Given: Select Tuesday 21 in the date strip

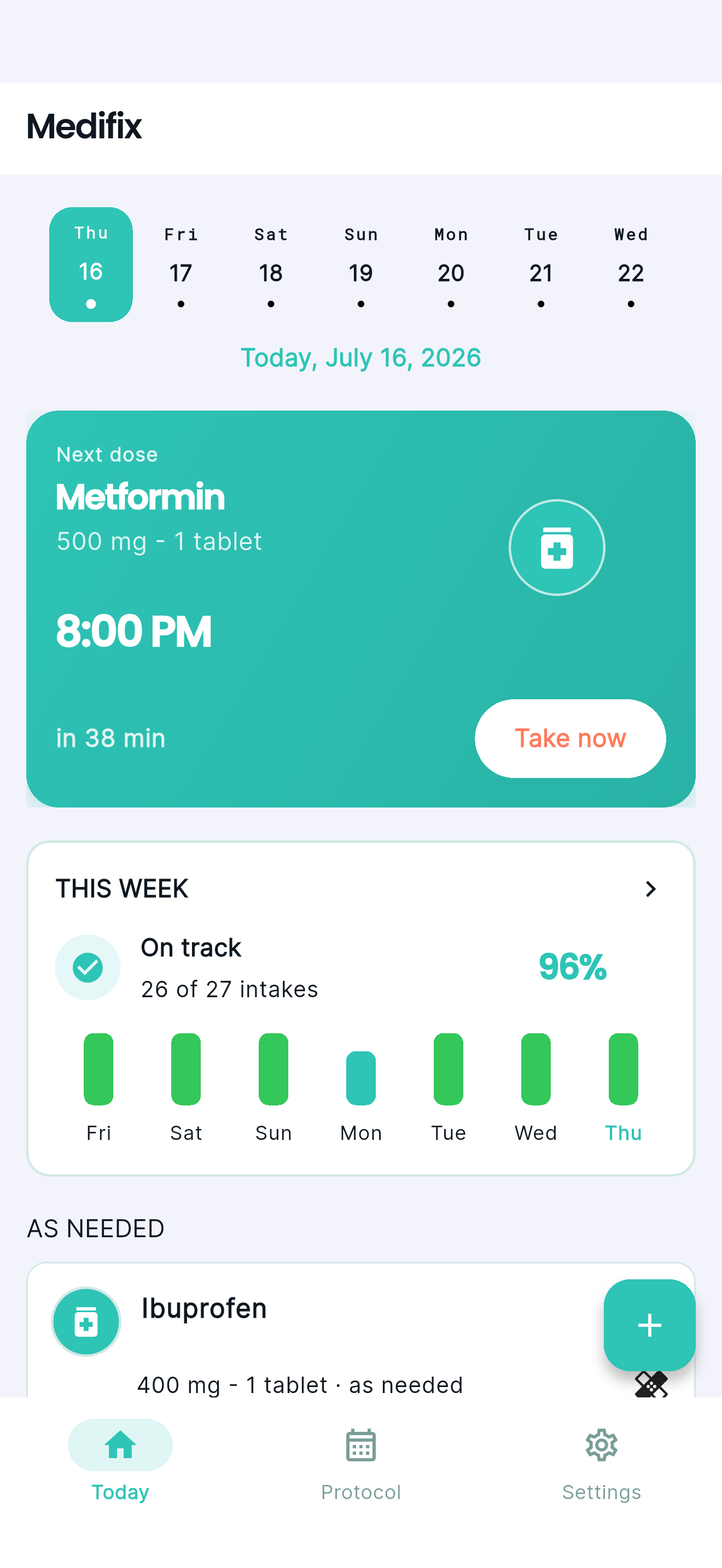Looking at the screenshot, I should point(541,265).
